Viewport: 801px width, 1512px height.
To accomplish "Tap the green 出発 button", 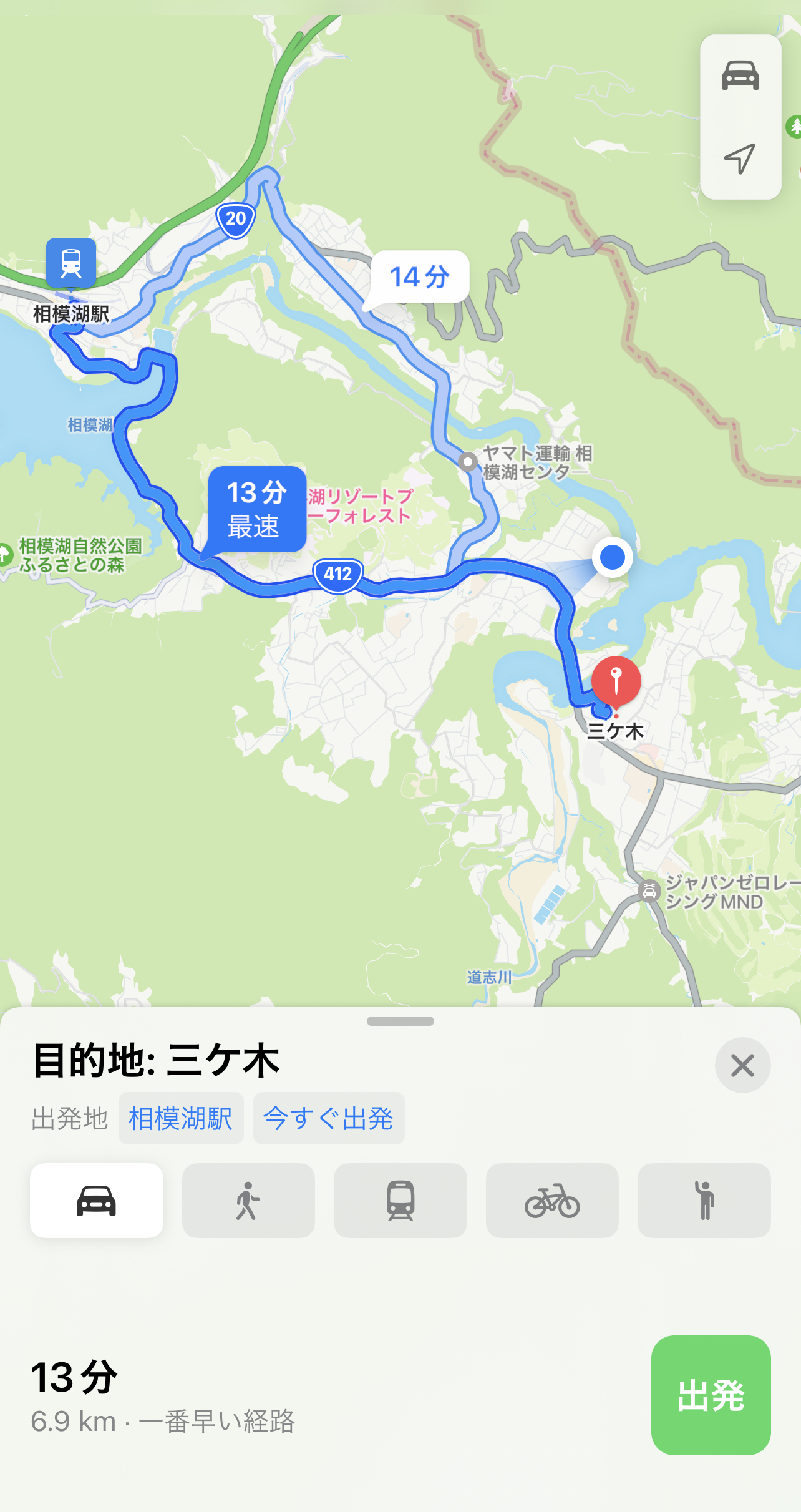I will pos(711,1395).
